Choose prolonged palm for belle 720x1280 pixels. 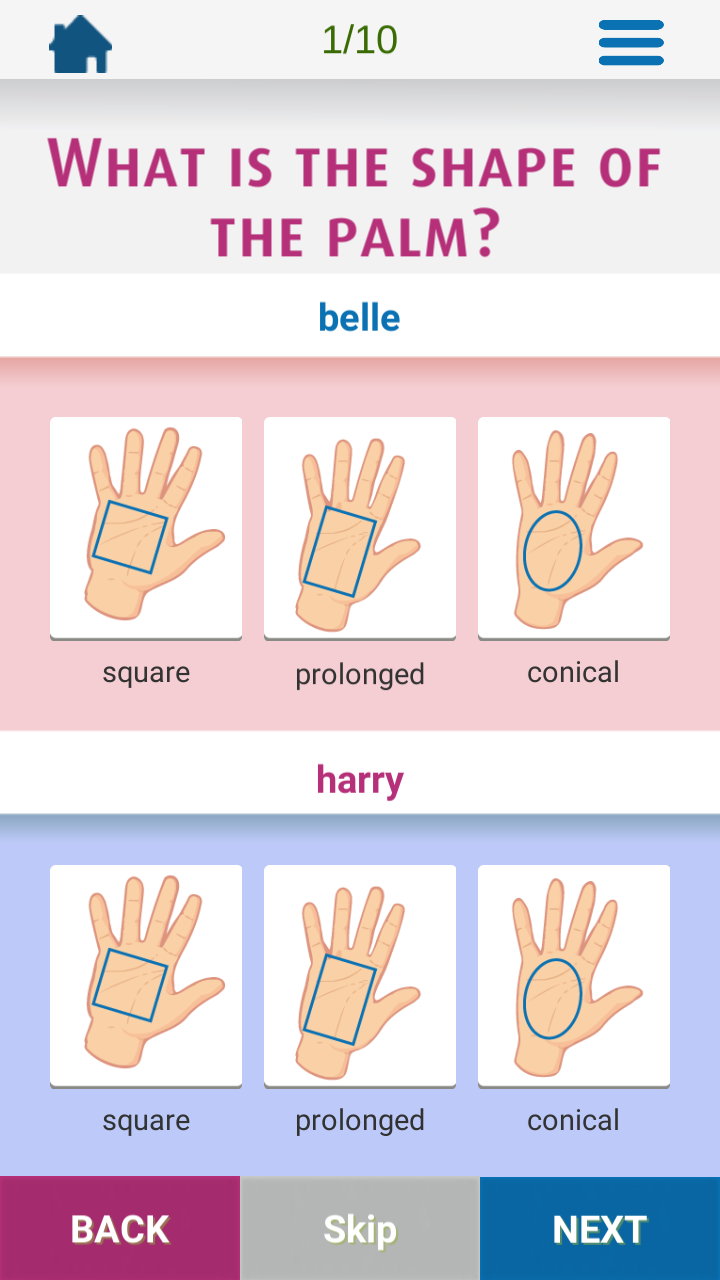[x=360, y=527]
